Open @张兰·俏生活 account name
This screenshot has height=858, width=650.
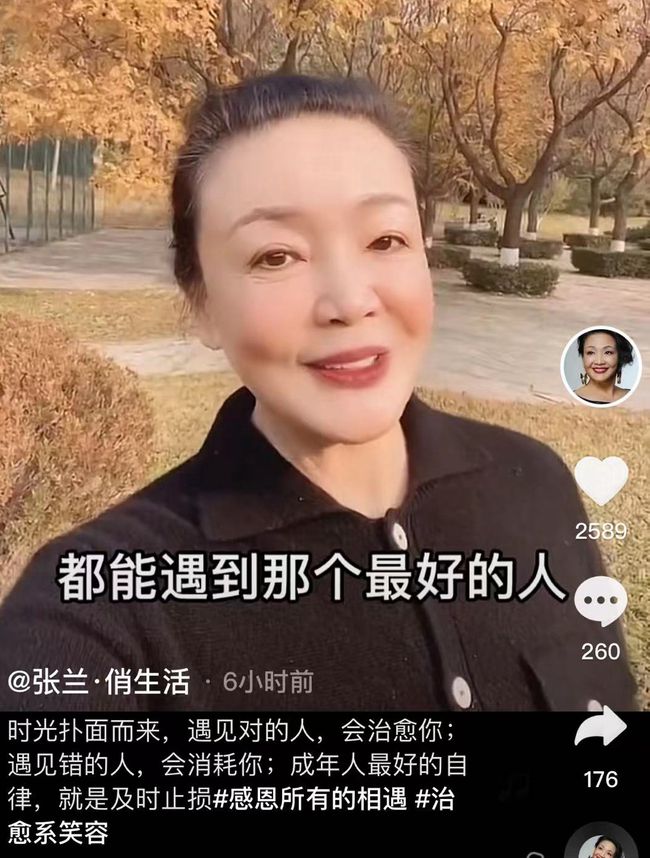(98, 682)
